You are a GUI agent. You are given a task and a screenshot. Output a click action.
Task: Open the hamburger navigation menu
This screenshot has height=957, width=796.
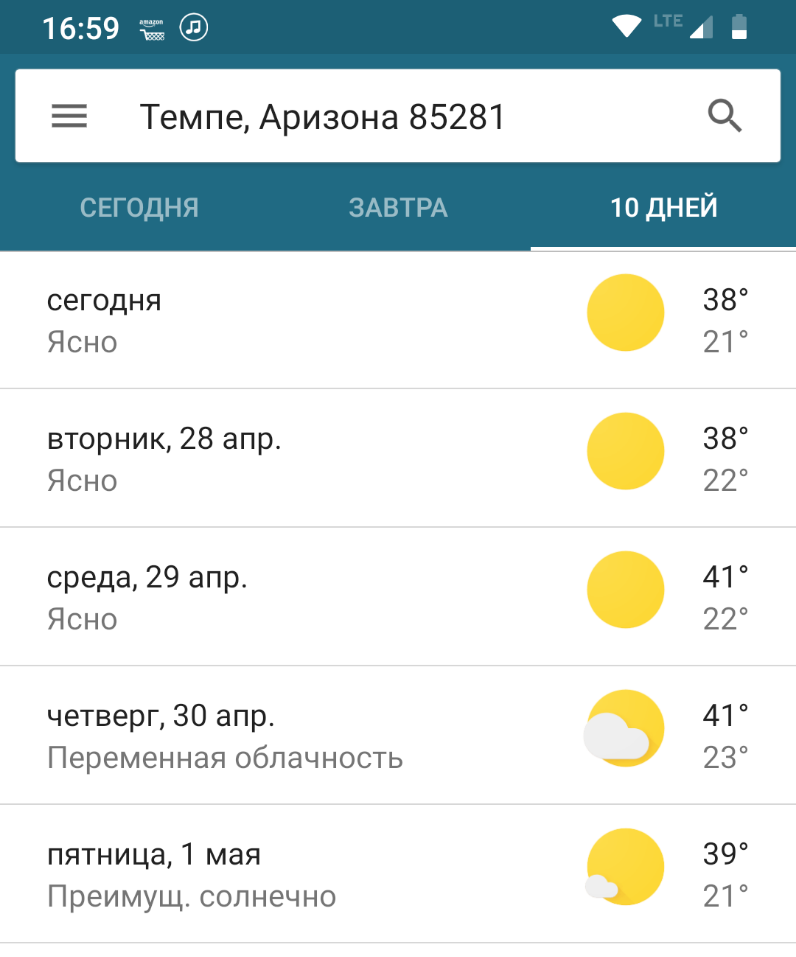[x=68, y=115]
